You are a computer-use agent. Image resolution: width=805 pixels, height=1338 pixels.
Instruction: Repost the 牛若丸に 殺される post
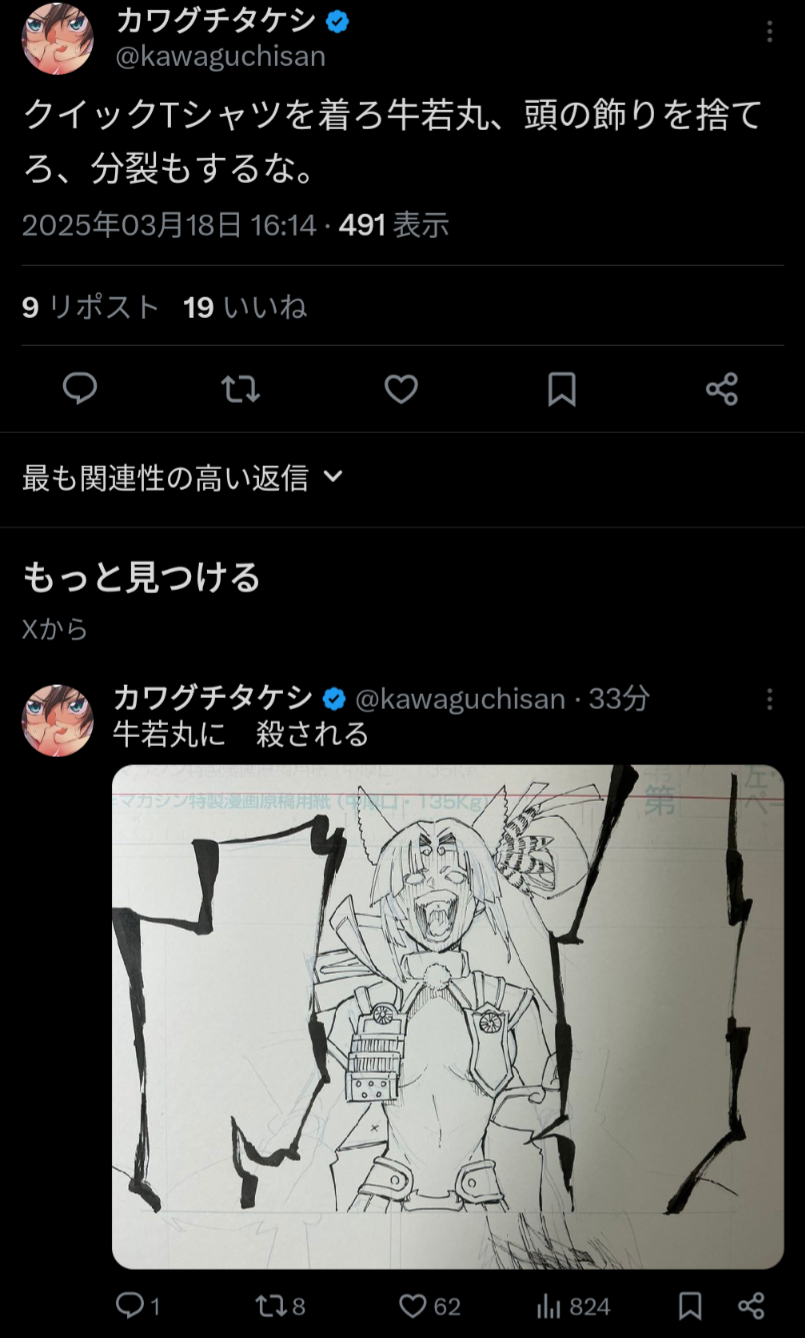pyautogui.click(x=280, y=1306)
